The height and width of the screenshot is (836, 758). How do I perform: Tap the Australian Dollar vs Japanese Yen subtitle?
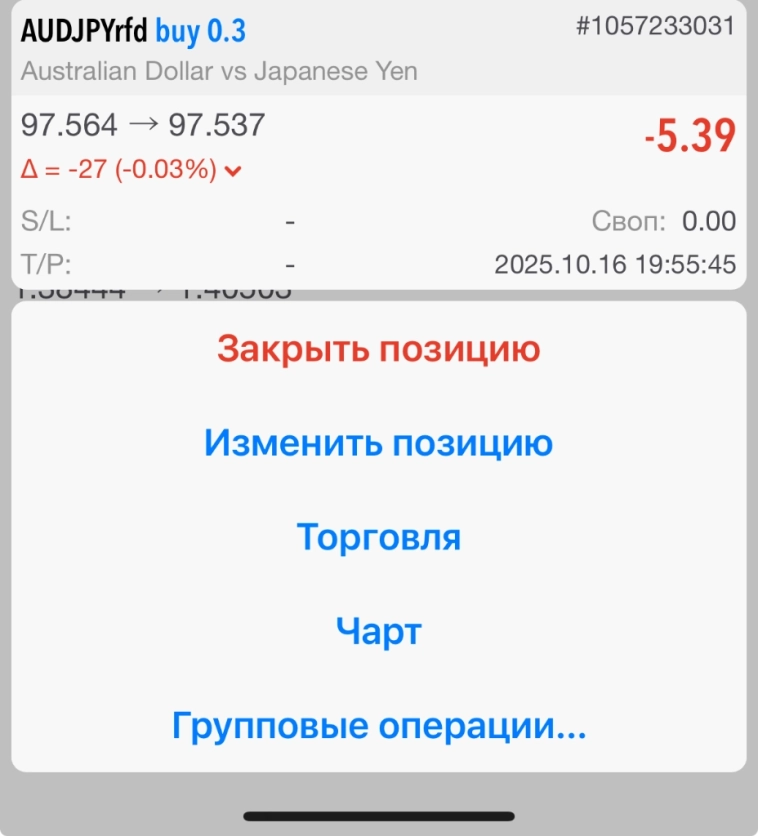(x=219, y=71)
